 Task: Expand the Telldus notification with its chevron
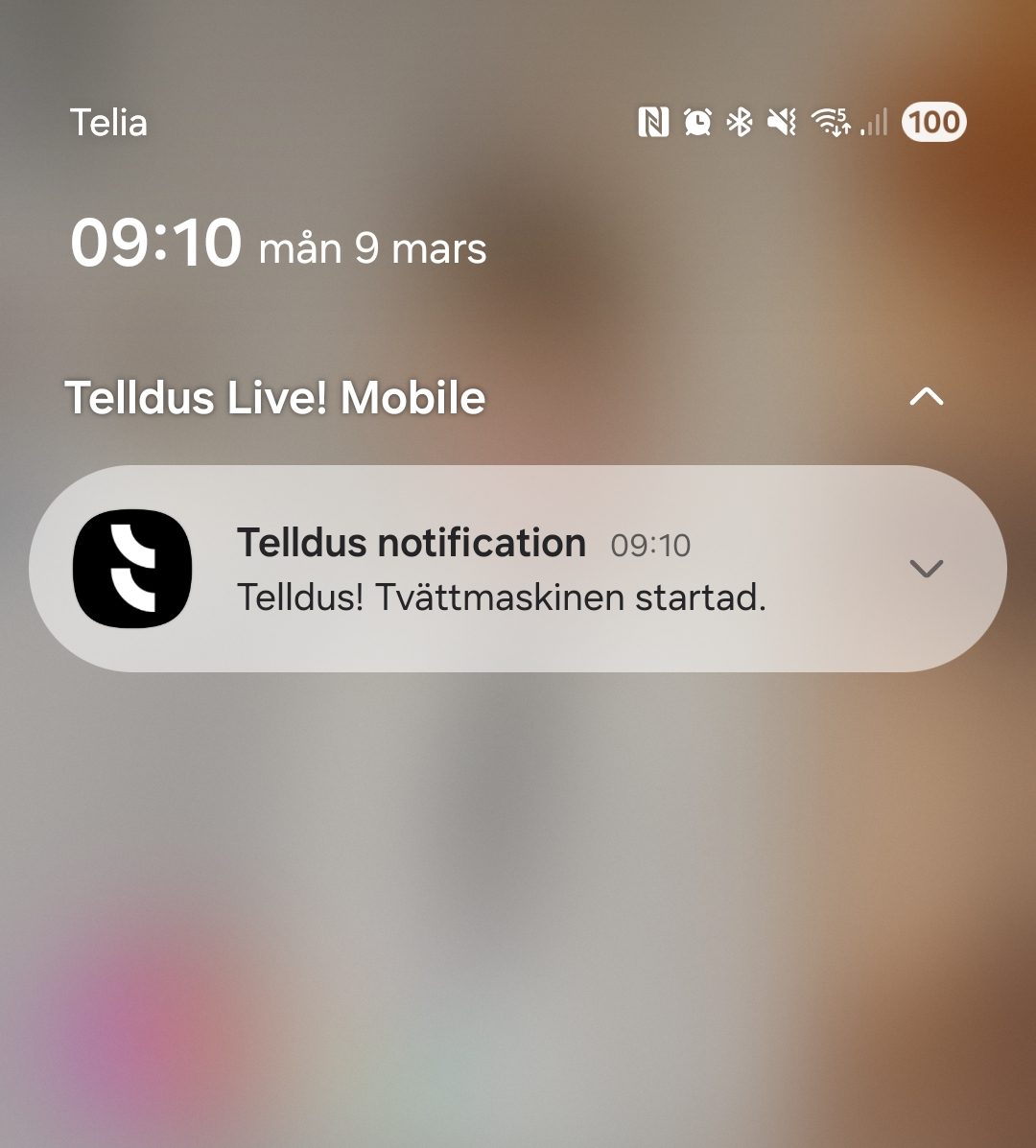coord(926,569)
